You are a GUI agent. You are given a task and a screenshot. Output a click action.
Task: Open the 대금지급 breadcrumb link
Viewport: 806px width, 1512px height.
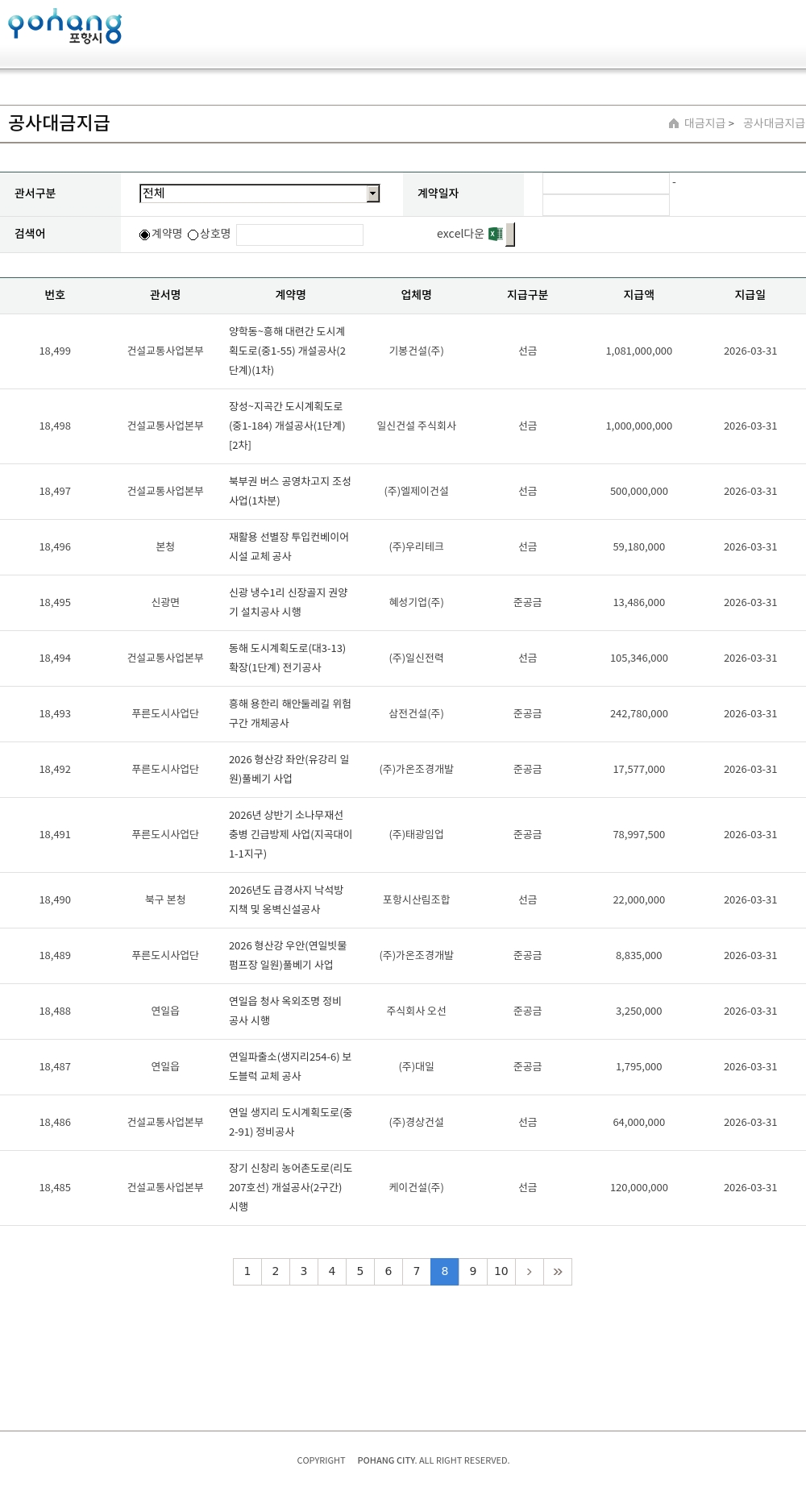[704, 123]
